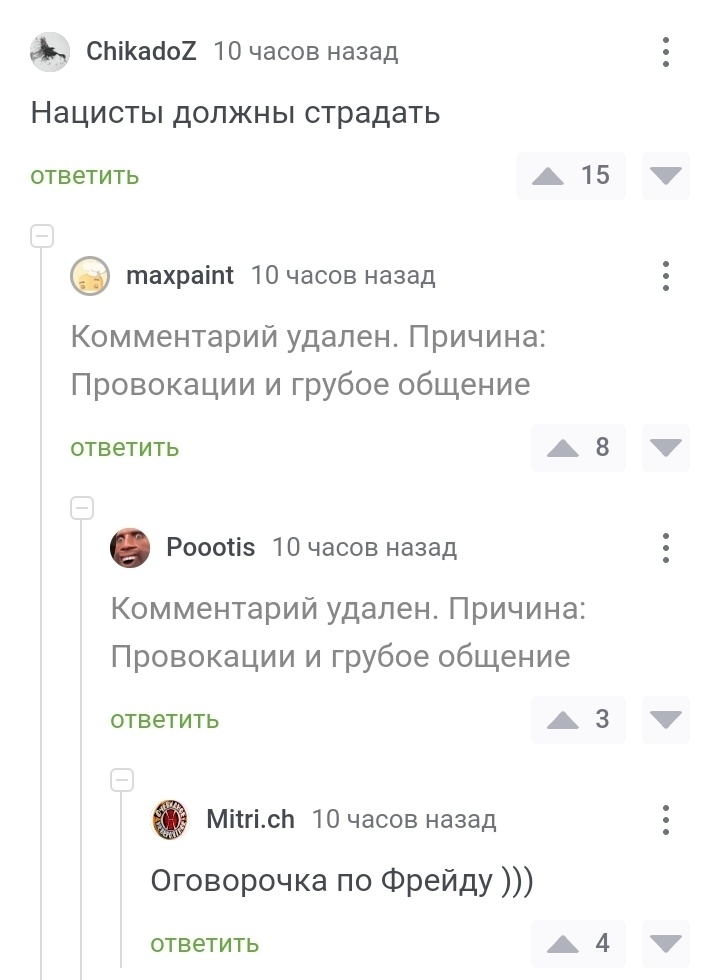Open overflow menu on maxpaint's comment

coord(666,276)
